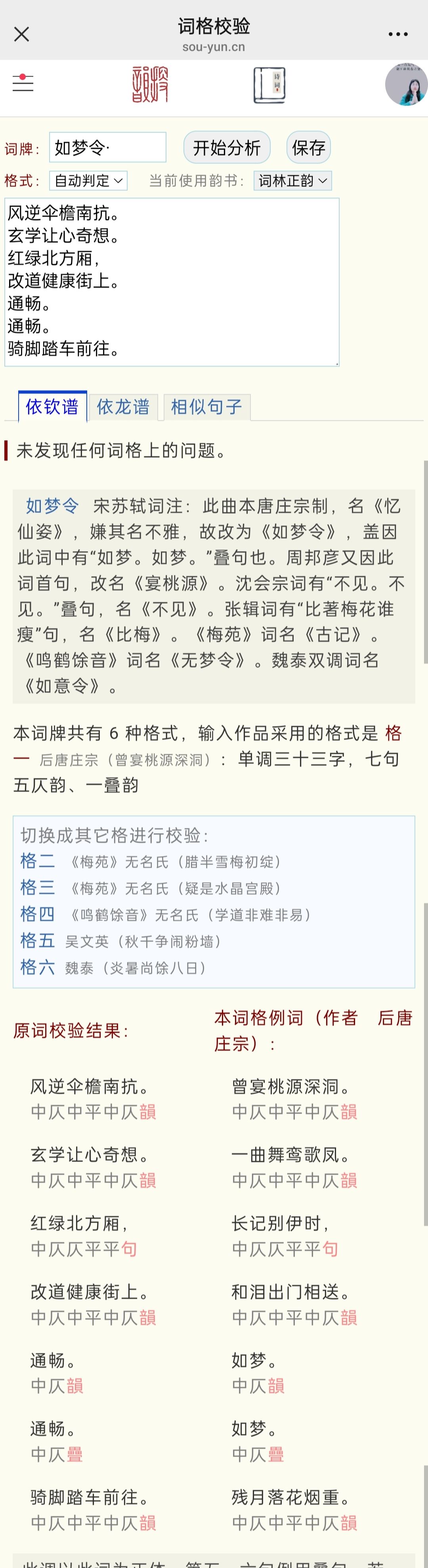Open the hamburger drawer menu
Viewport: 428px width, 1568px height.
click(23, 82)
